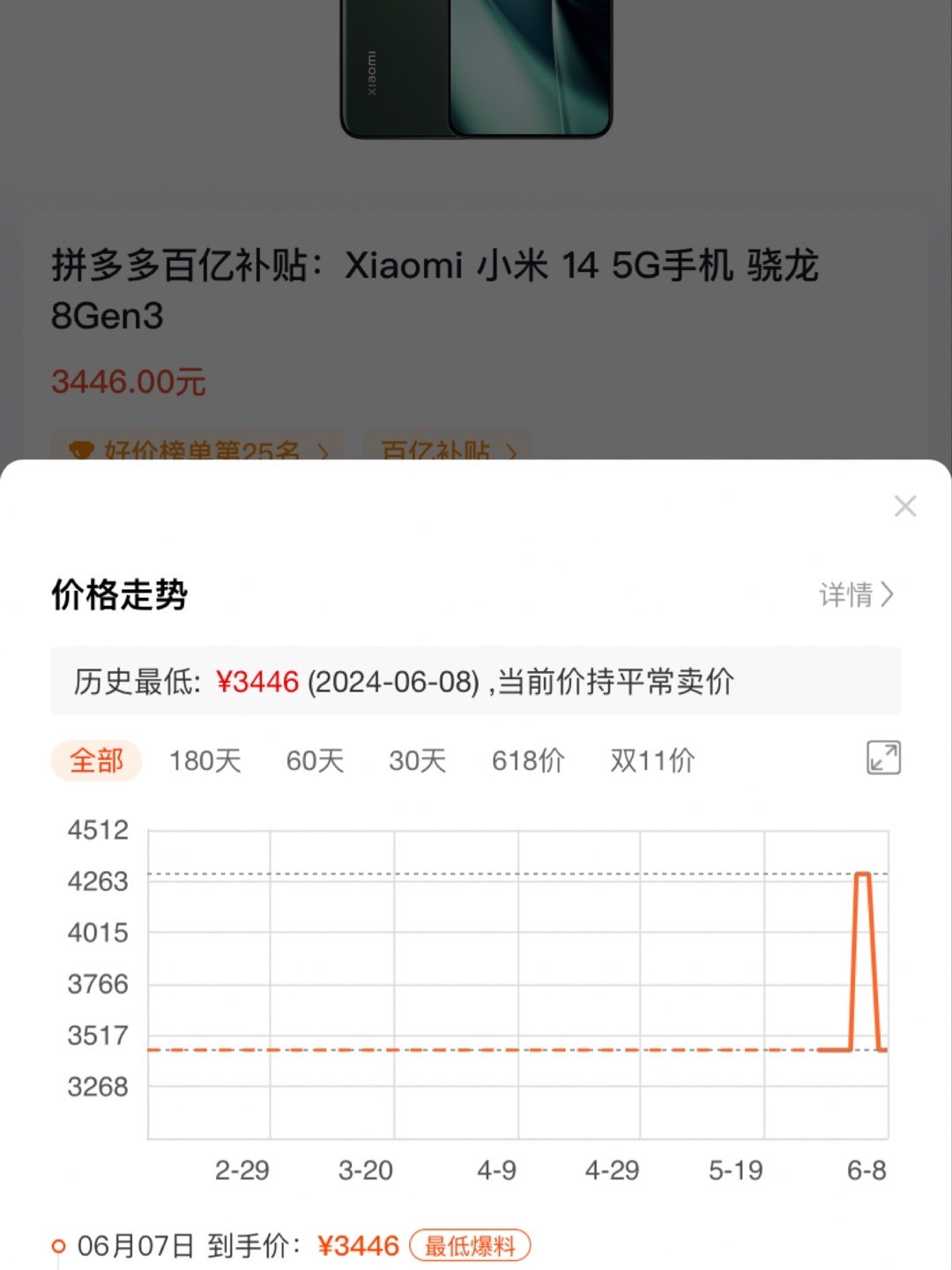Switch to the 180天 tab
Viewport: 952px width, 1270px height.
pos(205,760)
